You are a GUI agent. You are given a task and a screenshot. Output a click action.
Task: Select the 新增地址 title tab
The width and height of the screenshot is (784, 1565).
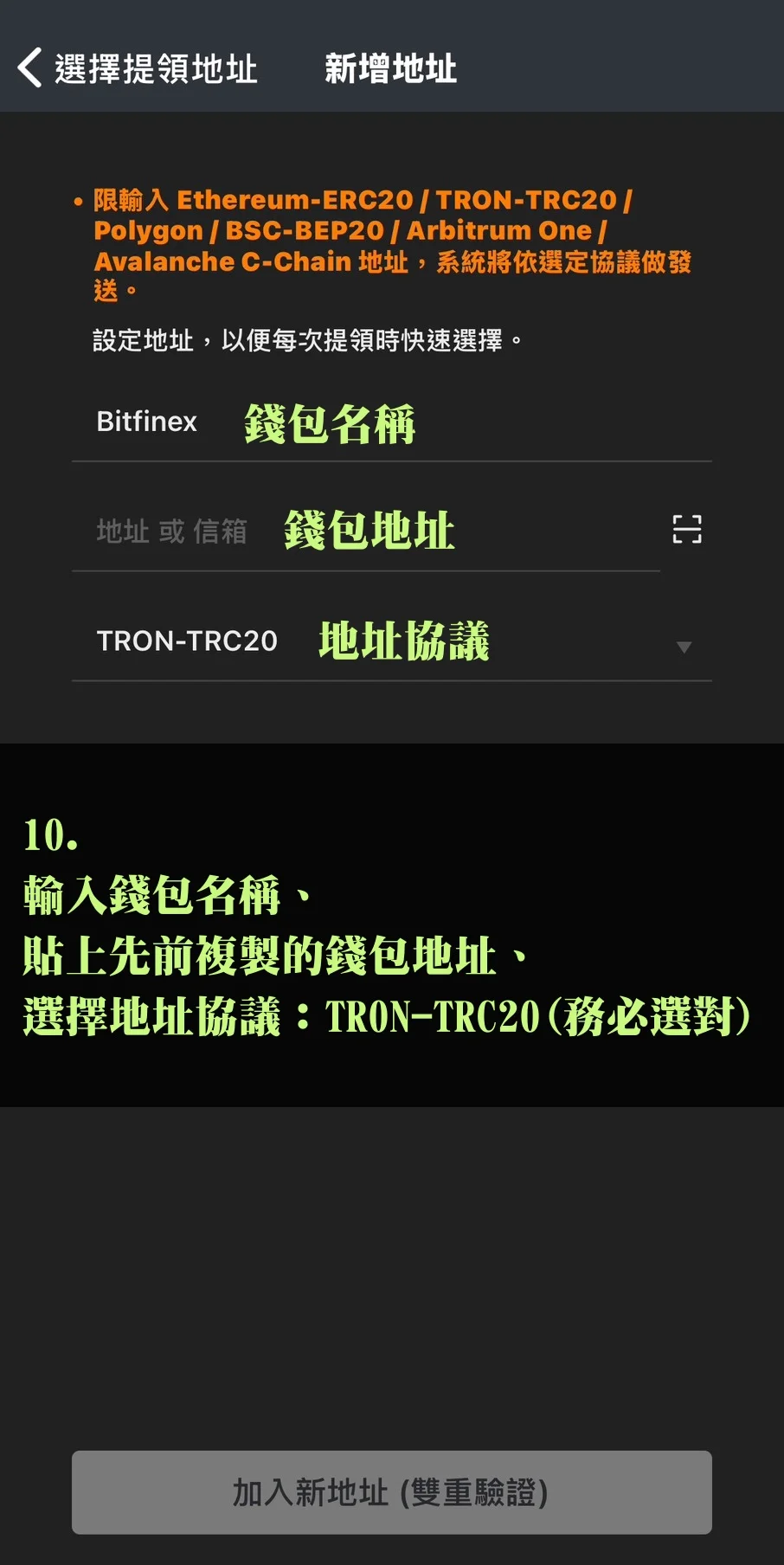tap(389, 69)
